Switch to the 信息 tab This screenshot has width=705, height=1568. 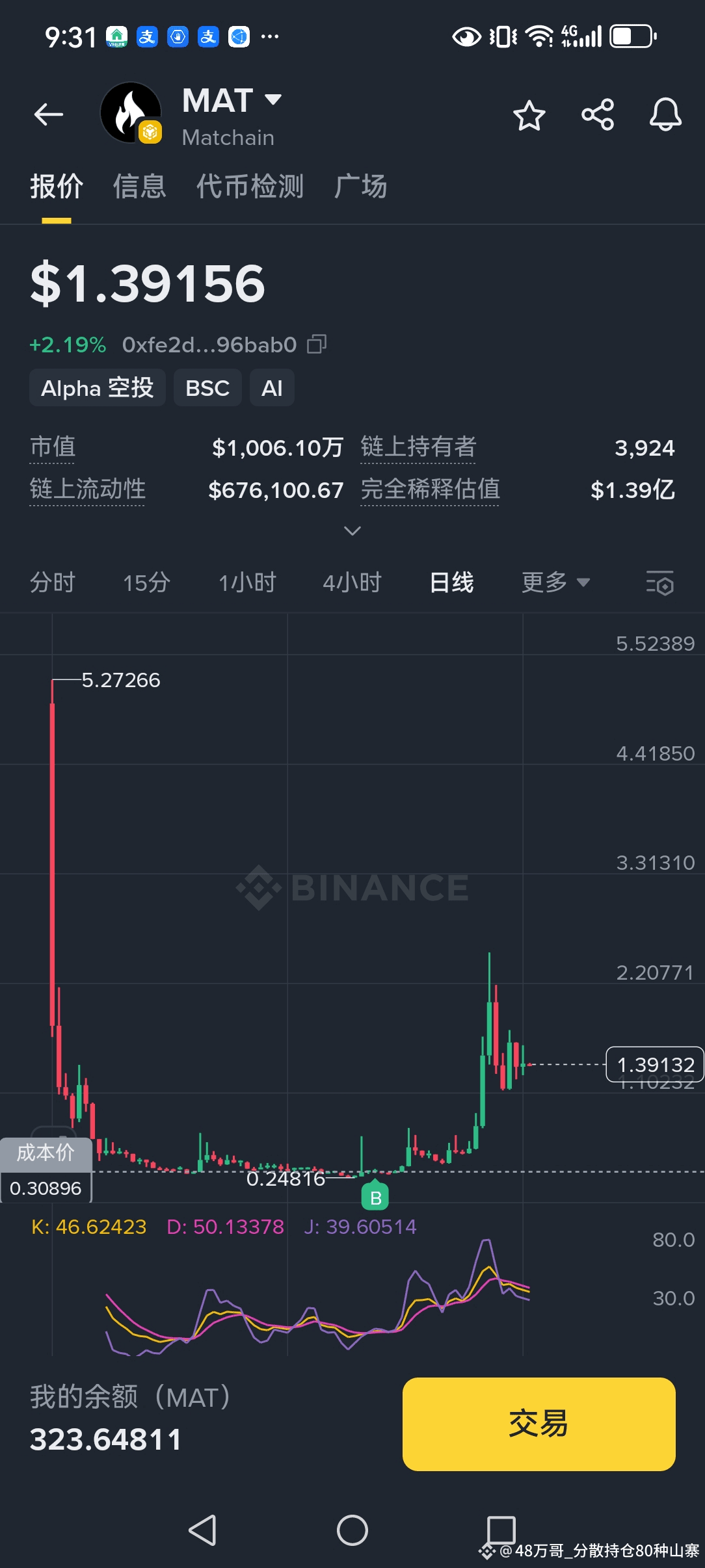click(139, 187)
